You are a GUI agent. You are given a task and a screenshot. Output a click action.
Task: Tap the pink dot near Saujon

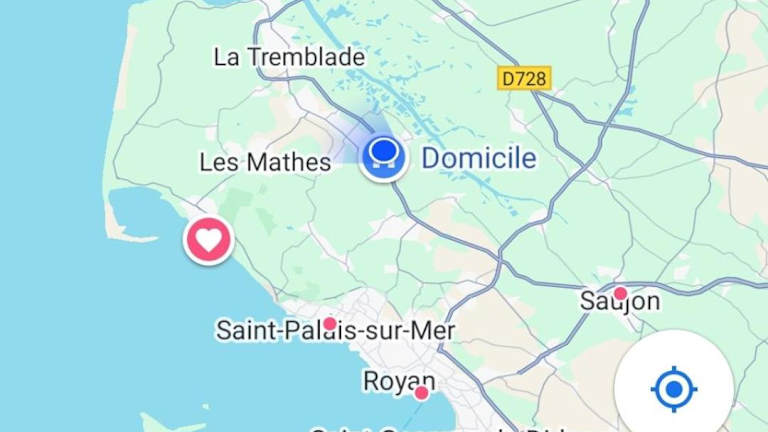point(620,293)
